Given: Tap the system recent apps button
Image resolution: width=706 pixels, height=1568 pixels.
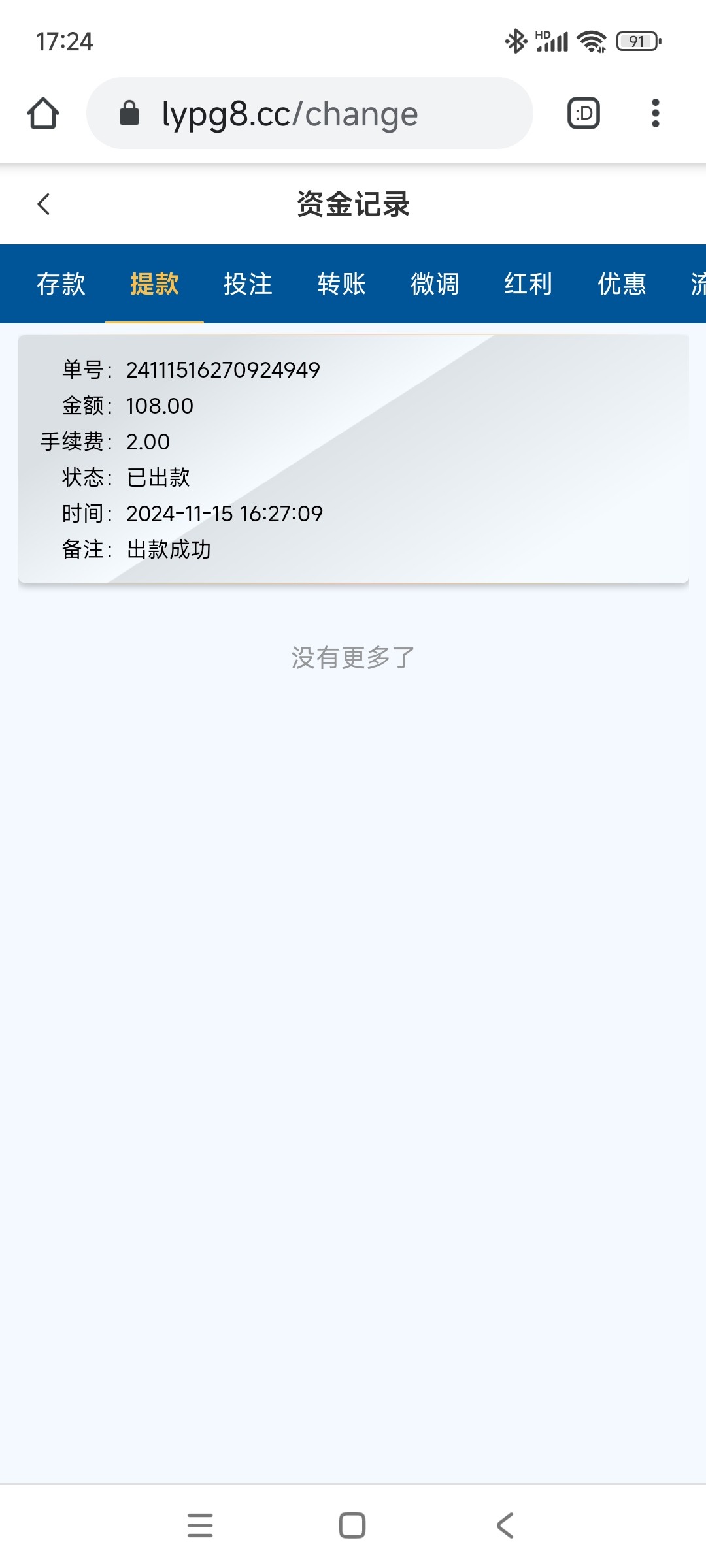Looking at the screenshot, I should tap(200, 1526).
